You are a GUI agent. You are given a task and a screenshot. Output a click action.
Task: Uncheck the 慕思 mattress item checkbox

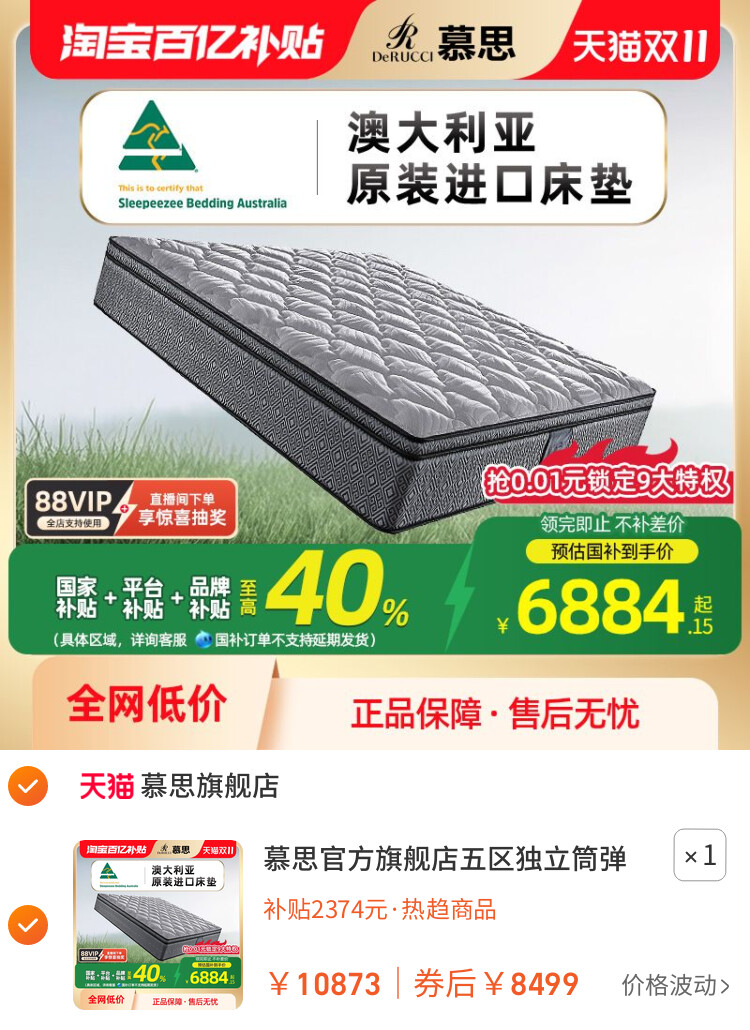click(x=28, y=925)
